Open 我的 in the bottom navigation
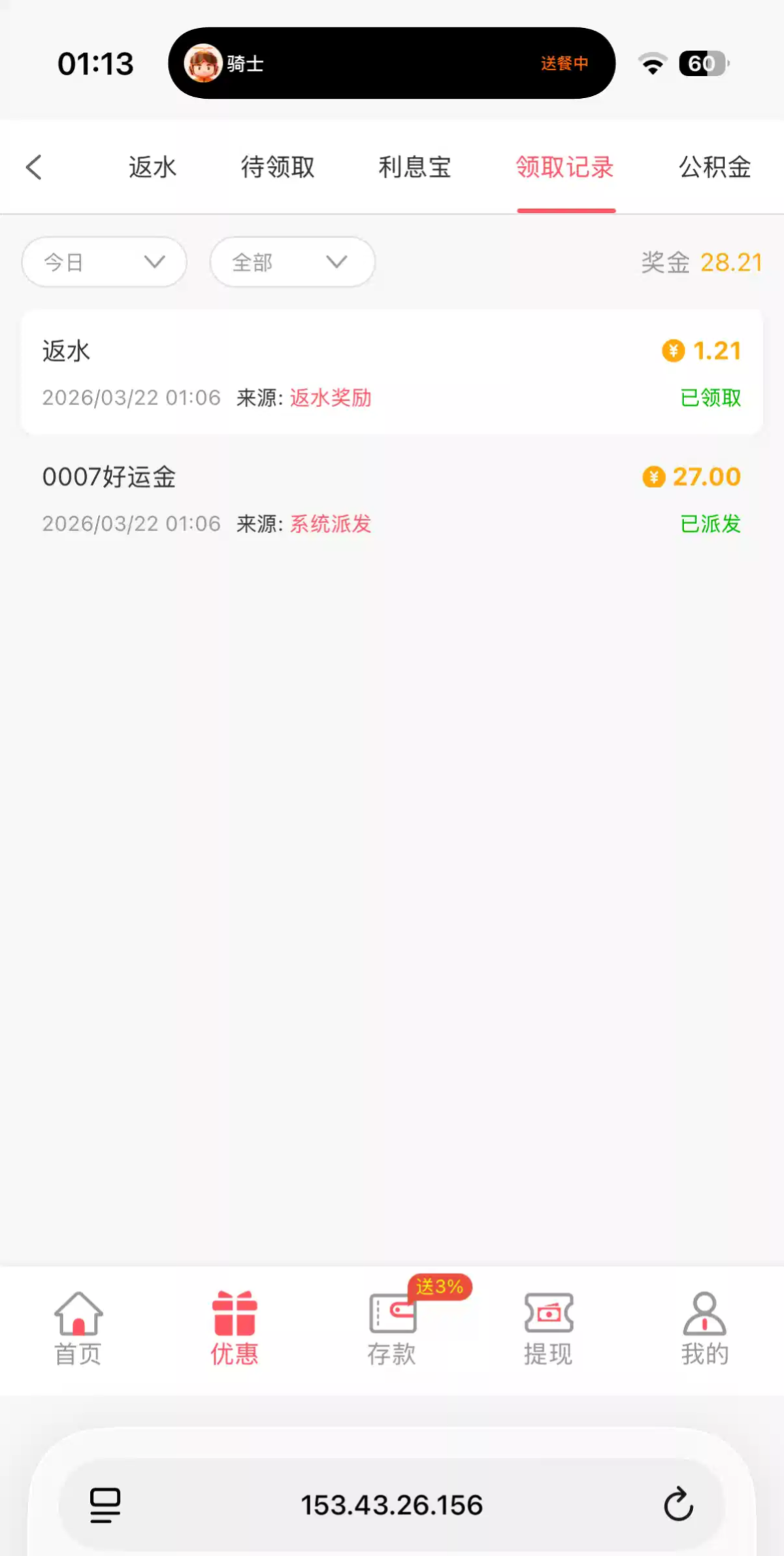The image size is (784, 1556). point(705,1329)
